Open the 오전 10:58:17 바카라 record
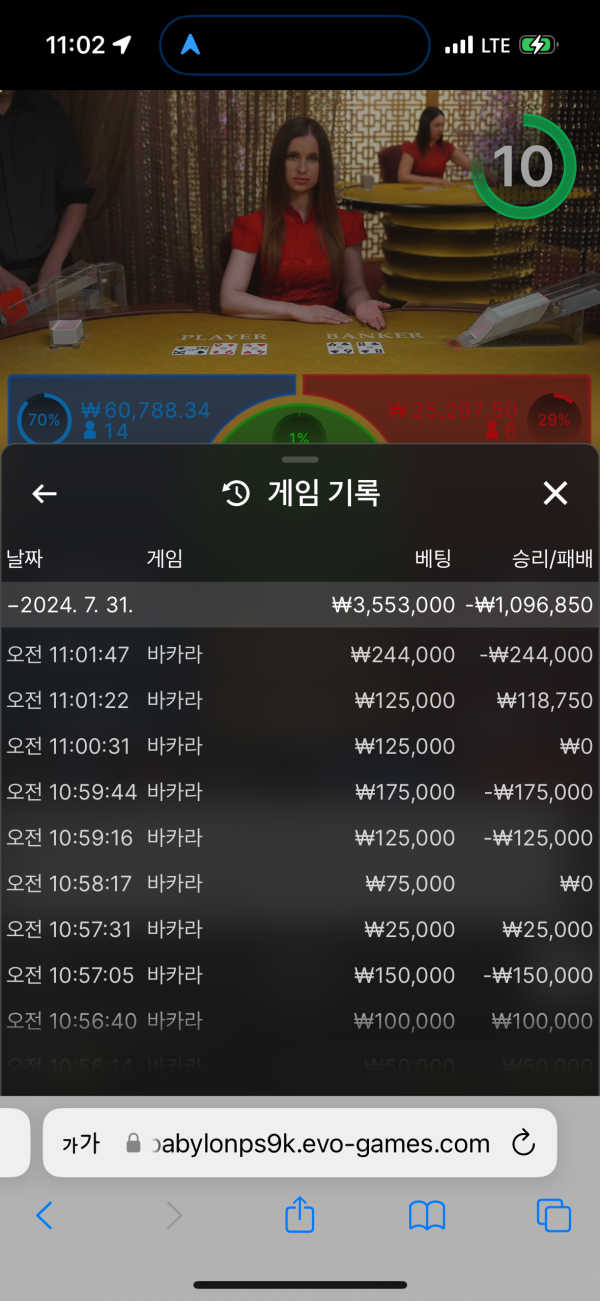600x1301 pixels. pyautogui.click(x=300, y=884)
